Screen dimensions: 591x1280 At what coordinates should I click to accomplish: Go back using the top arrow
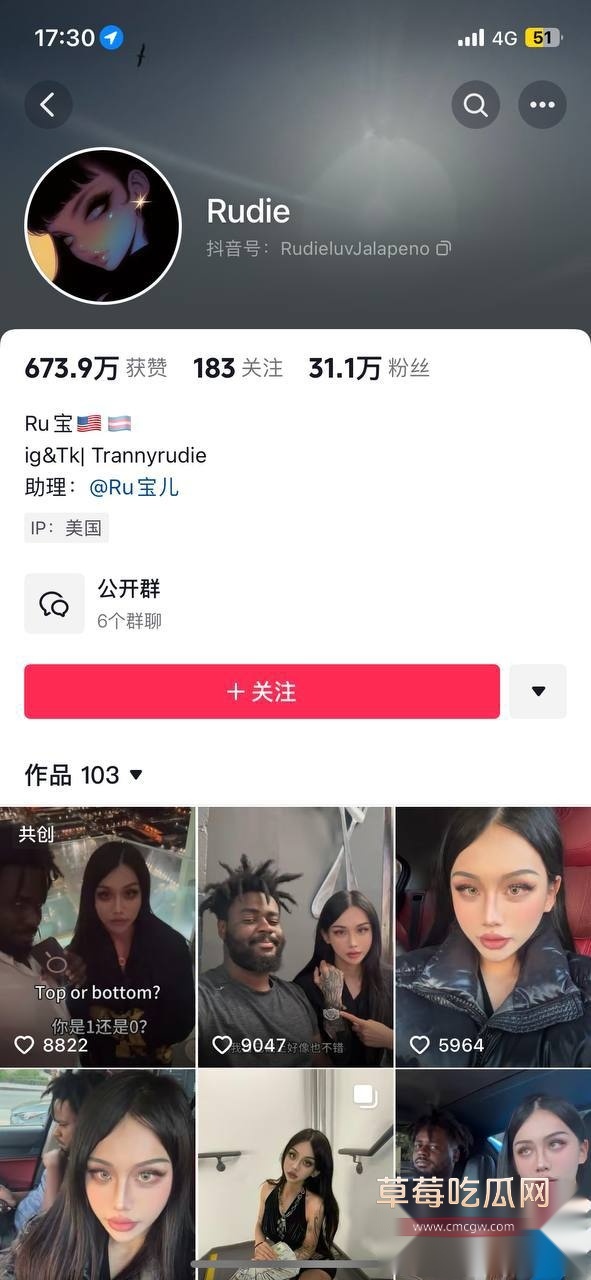click(48, 104)
